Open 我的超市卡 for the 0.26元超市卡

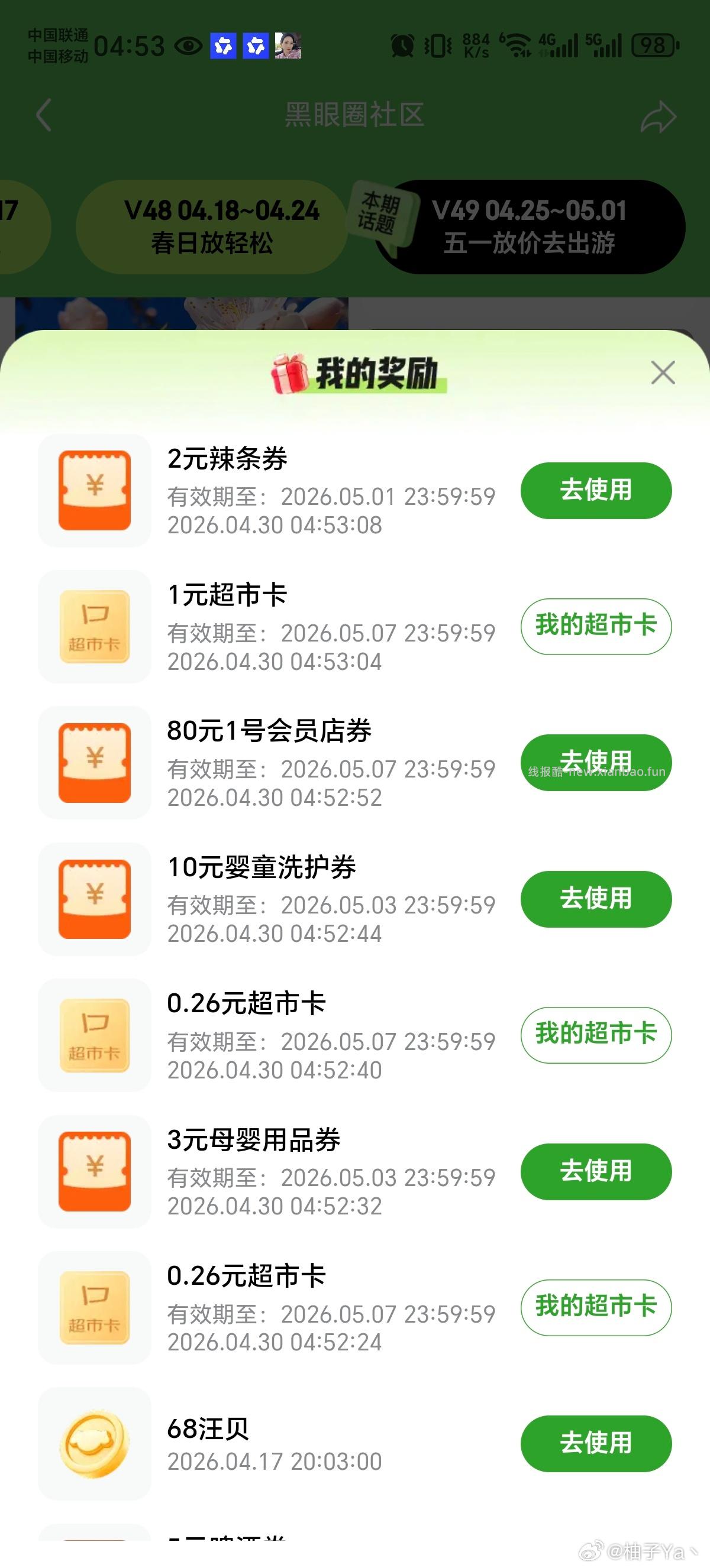595,1036
